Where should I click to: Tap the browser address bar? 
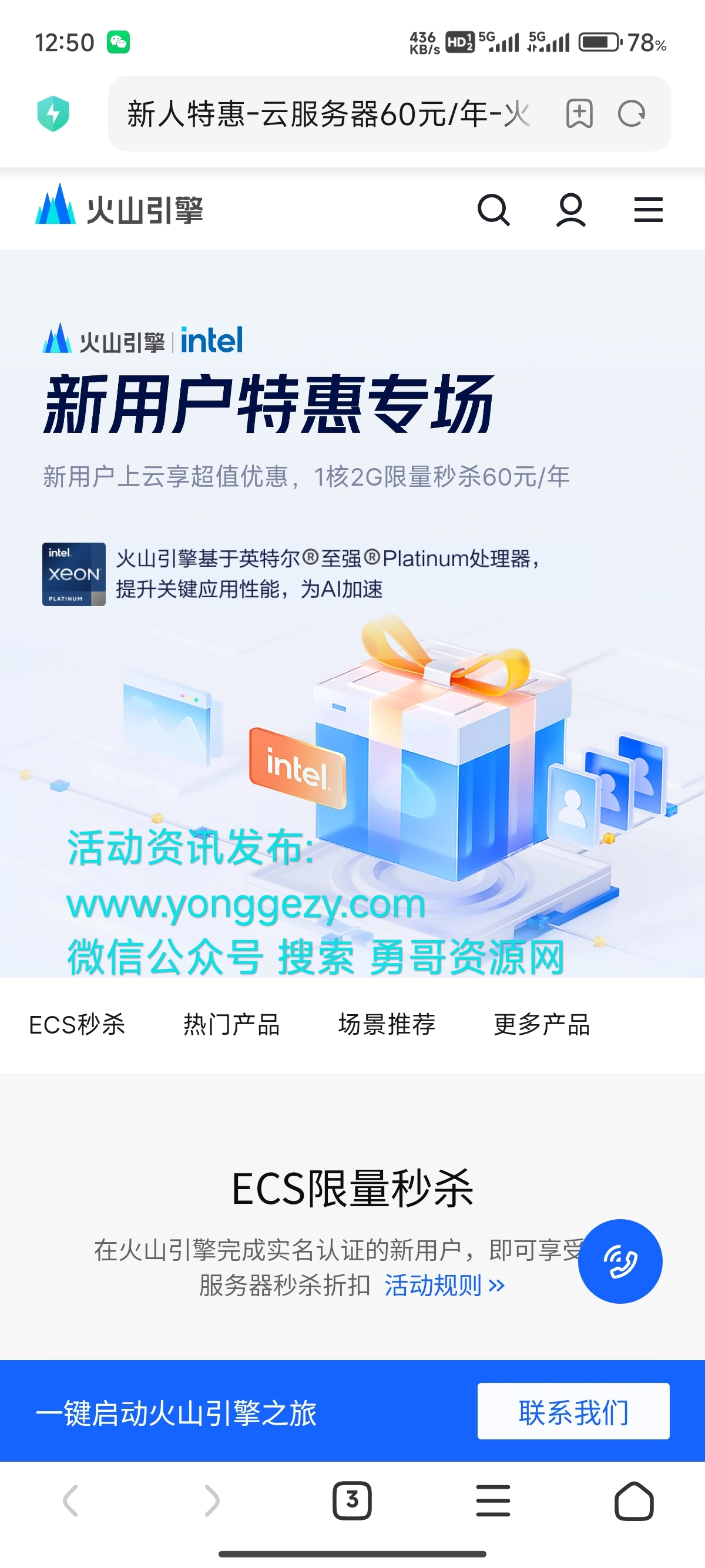click(x=329, y=114)
